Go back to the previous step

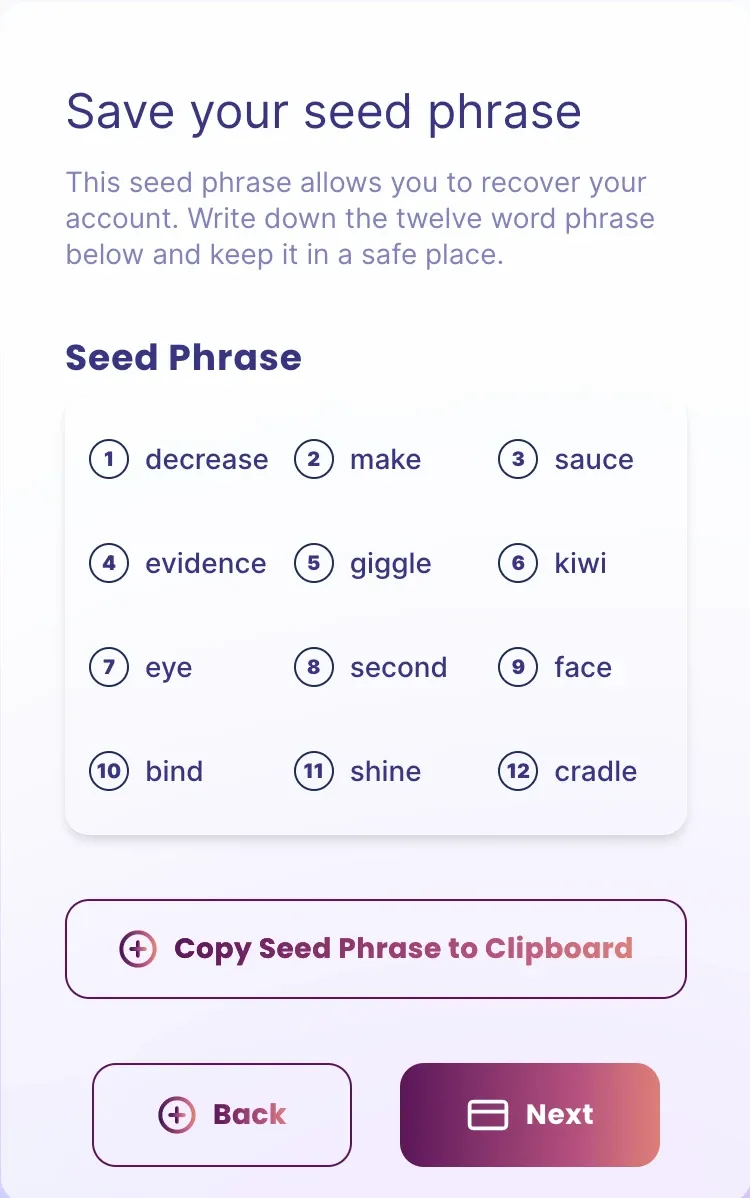pos(222,1114)
